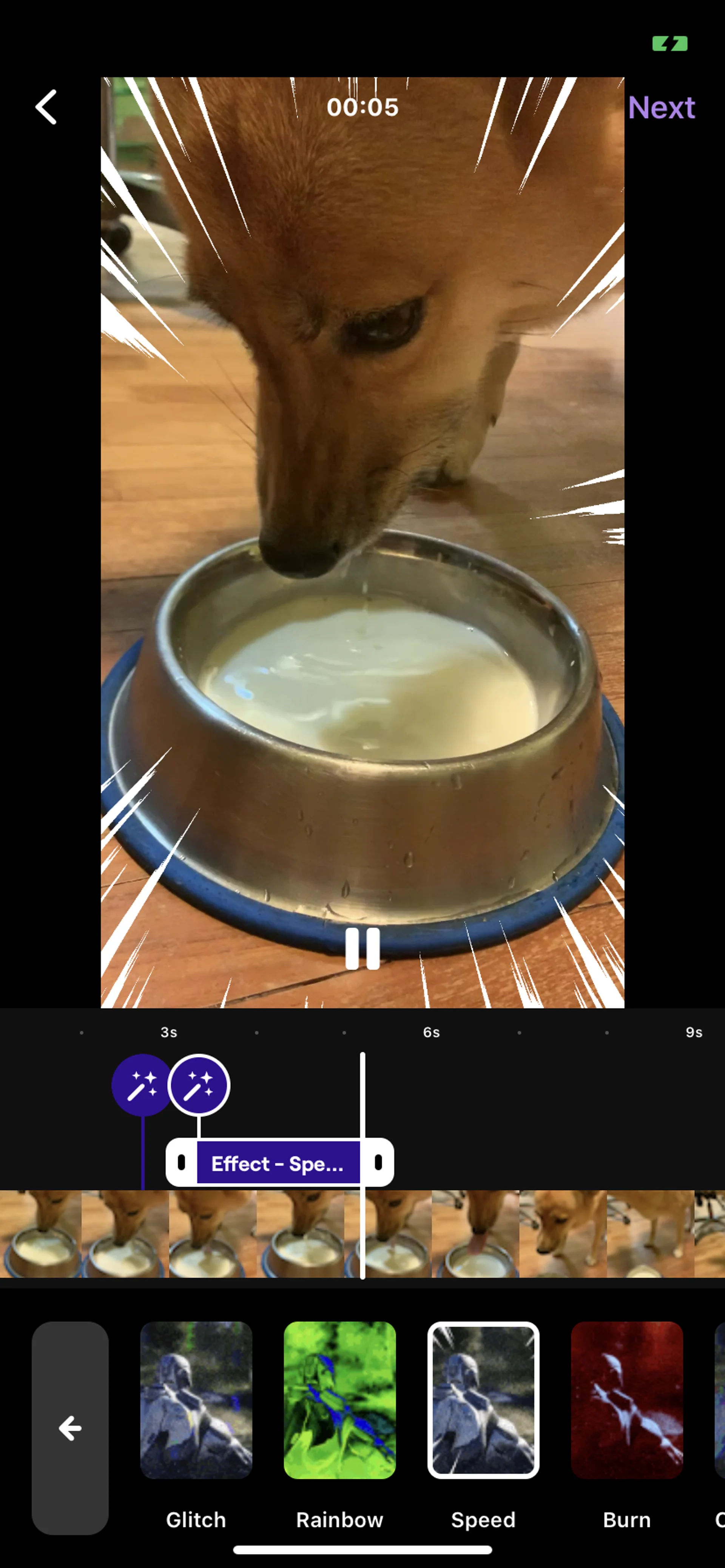Tap the right trim handle of the effect clip
Image resolution: width=725 pixels, height=1568 pixels.
point(378,1163)
